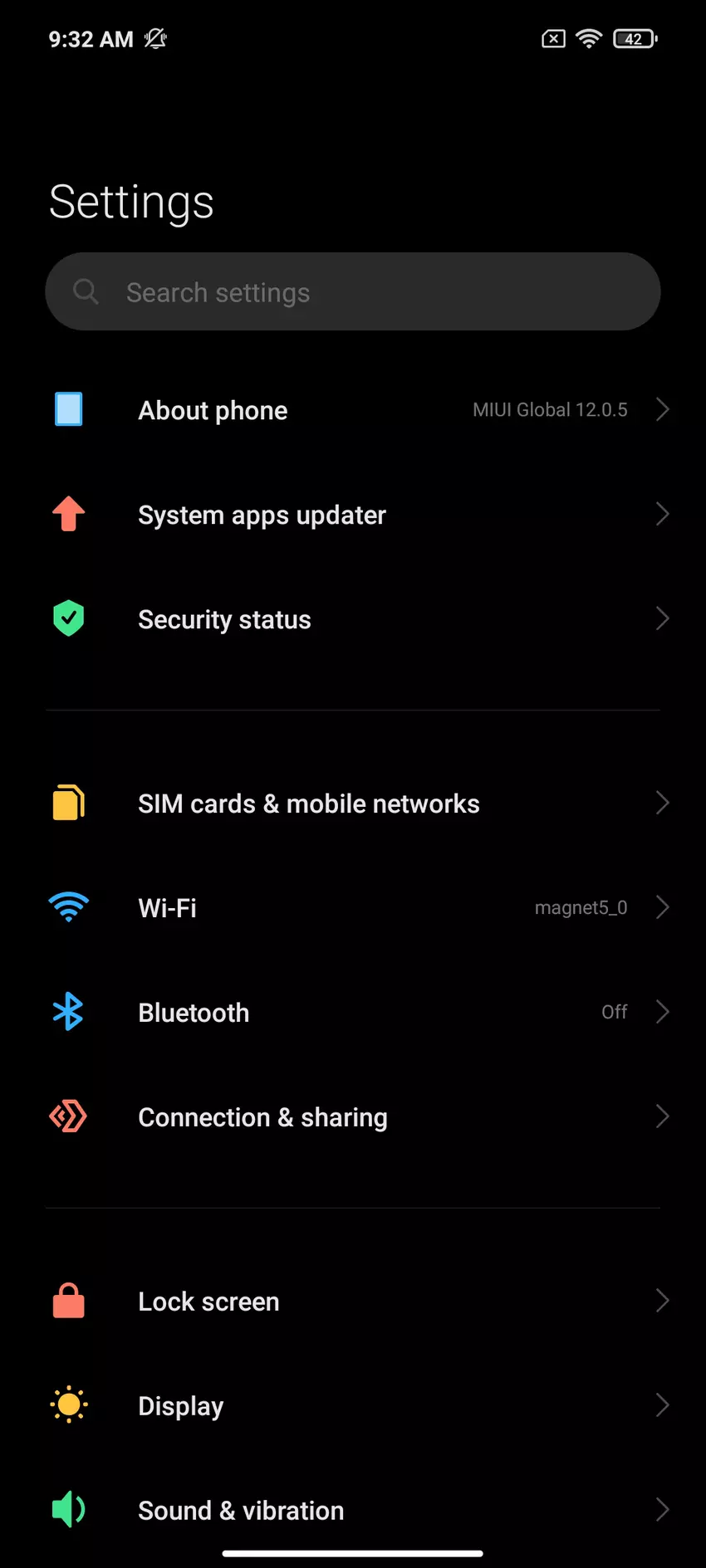Tap the Search settings field
This screenshot has height=1568, width=706.
pyautogui.click(x=352, y=292)
